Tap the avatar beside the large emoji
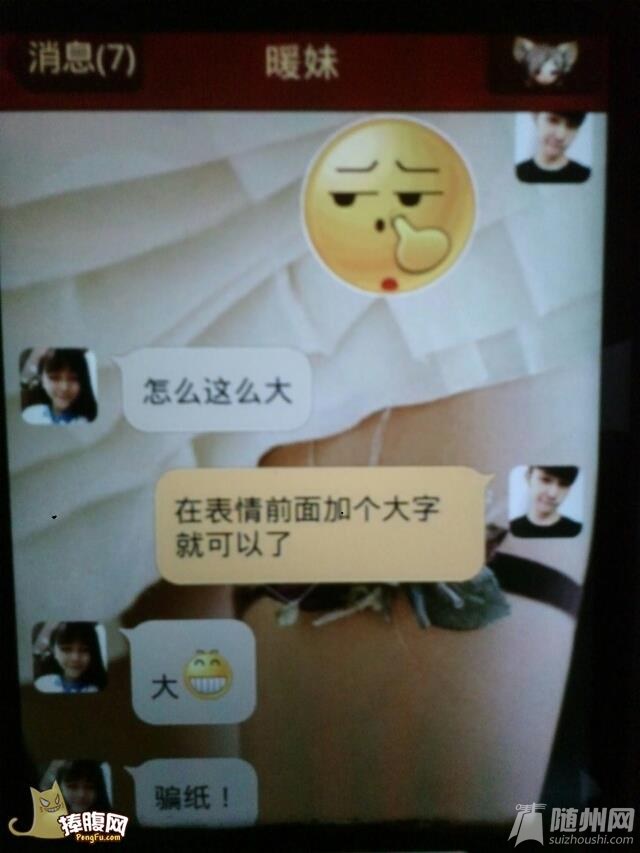Viewport: 640px width, 853px height. pos(553,148)
